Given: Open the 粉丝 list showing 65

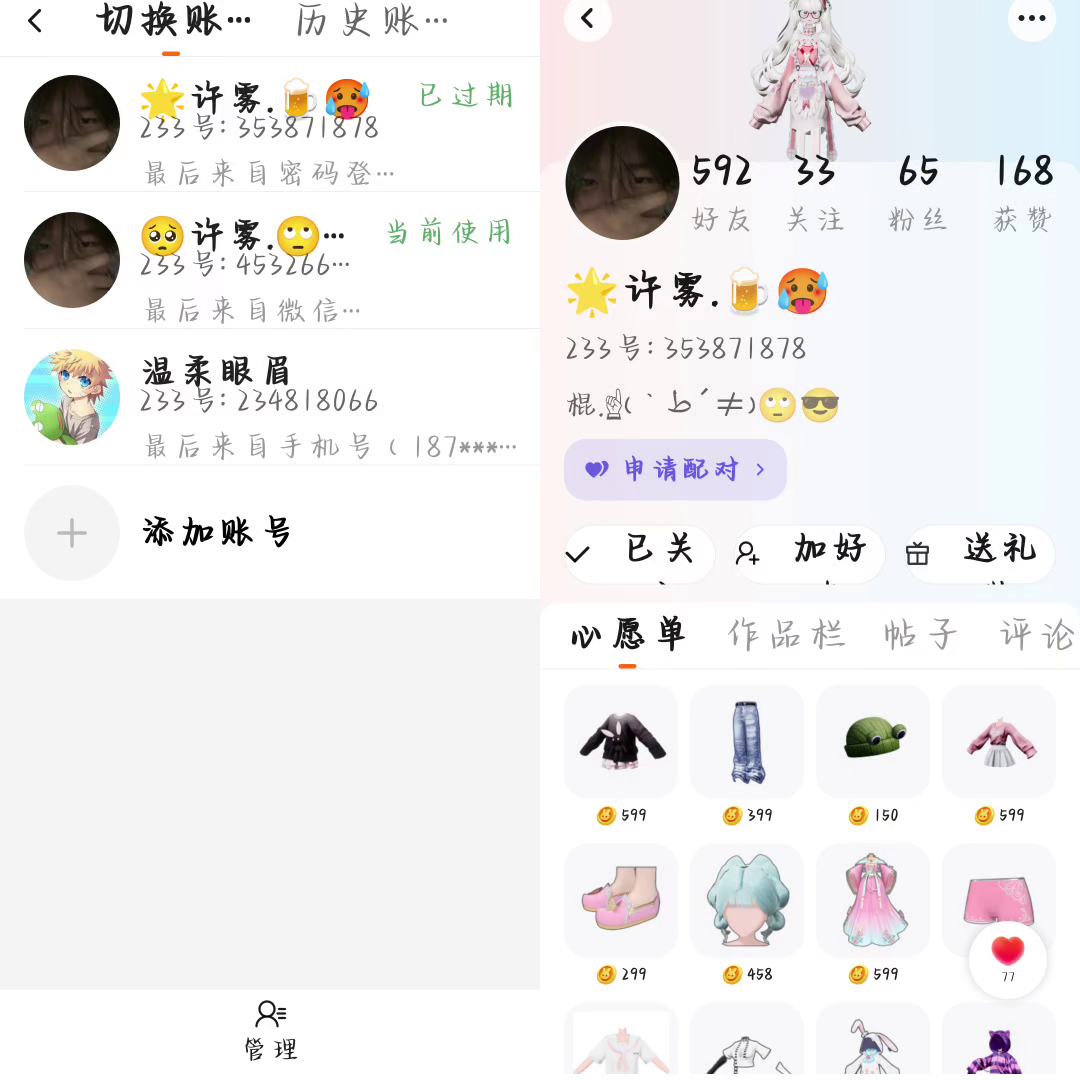Looking at the screenshot, I should click(918, 190).
